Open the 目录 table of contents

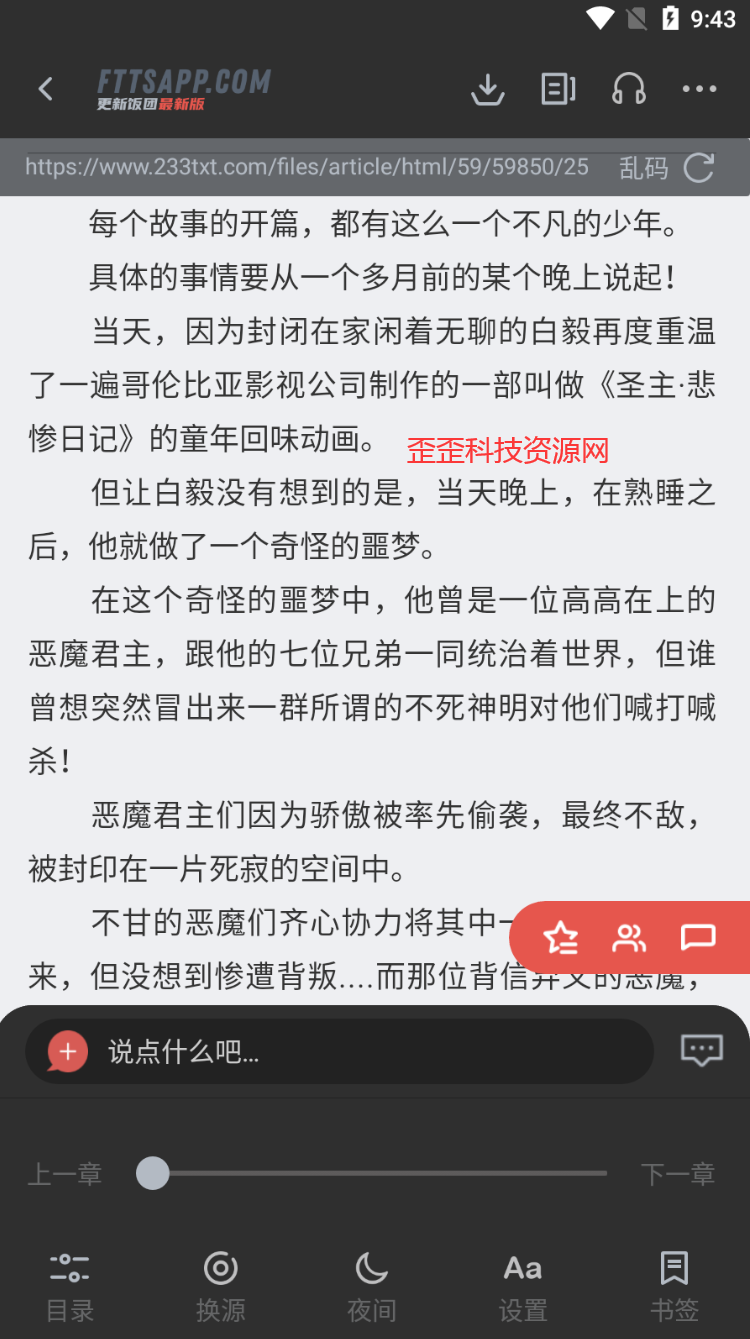pos(70,1287)
